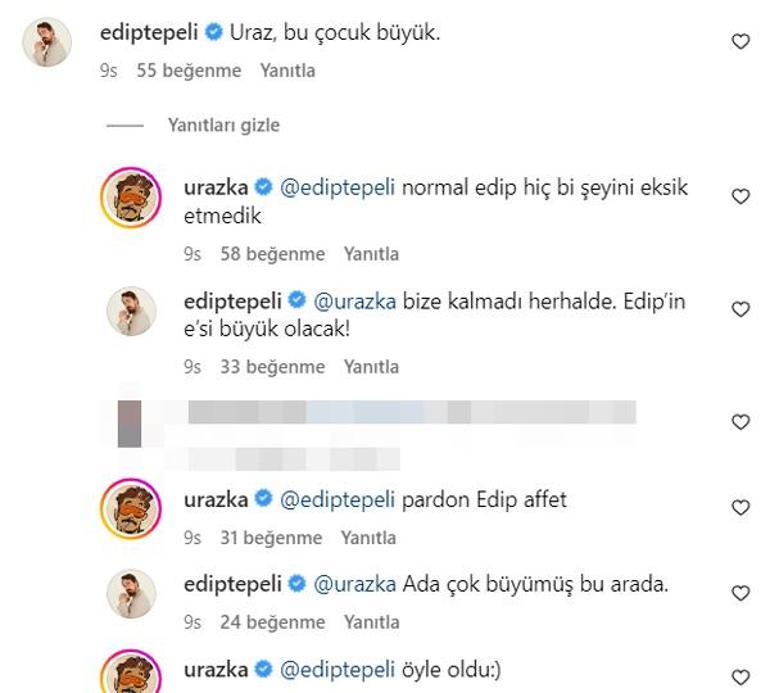This screenshot has width=770, height=693.
Task: Open @urazka mention in 'bize kalmadı herhalde' reply
Action: click(356, 300)
